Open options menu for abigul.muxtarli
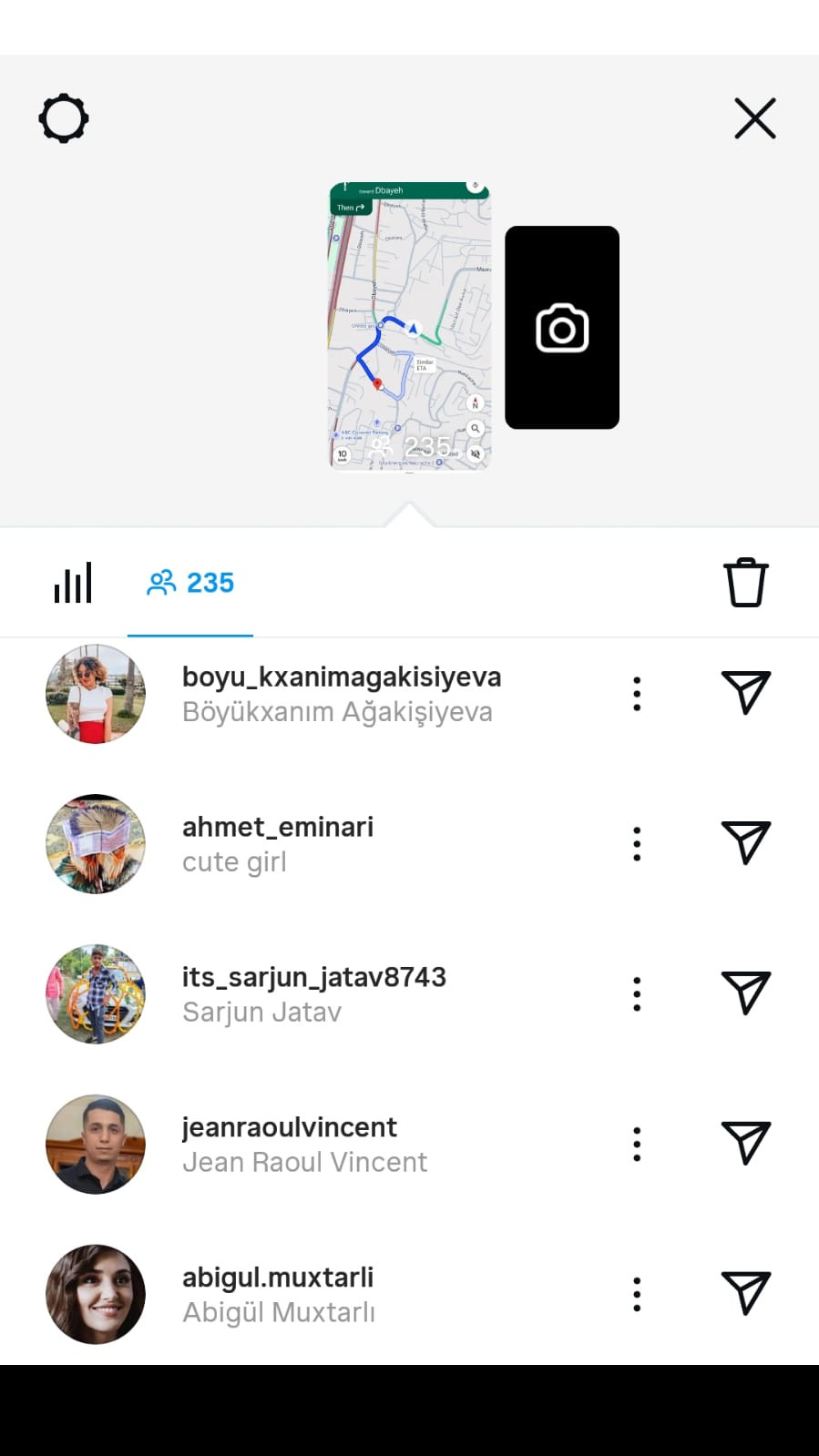Image resolution: width=819 pixels, height=1456 pixels. (x=637, y=1295)
